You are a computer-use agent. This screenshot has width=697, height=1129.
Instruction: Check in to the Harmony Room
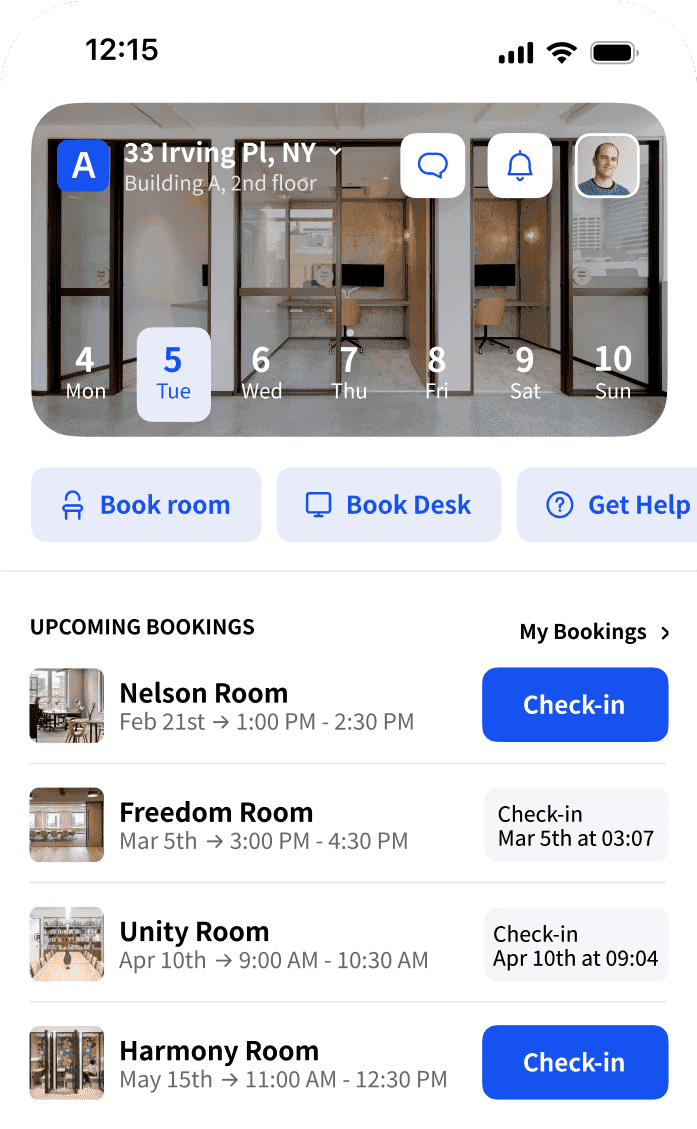[x=574, y=1062]
